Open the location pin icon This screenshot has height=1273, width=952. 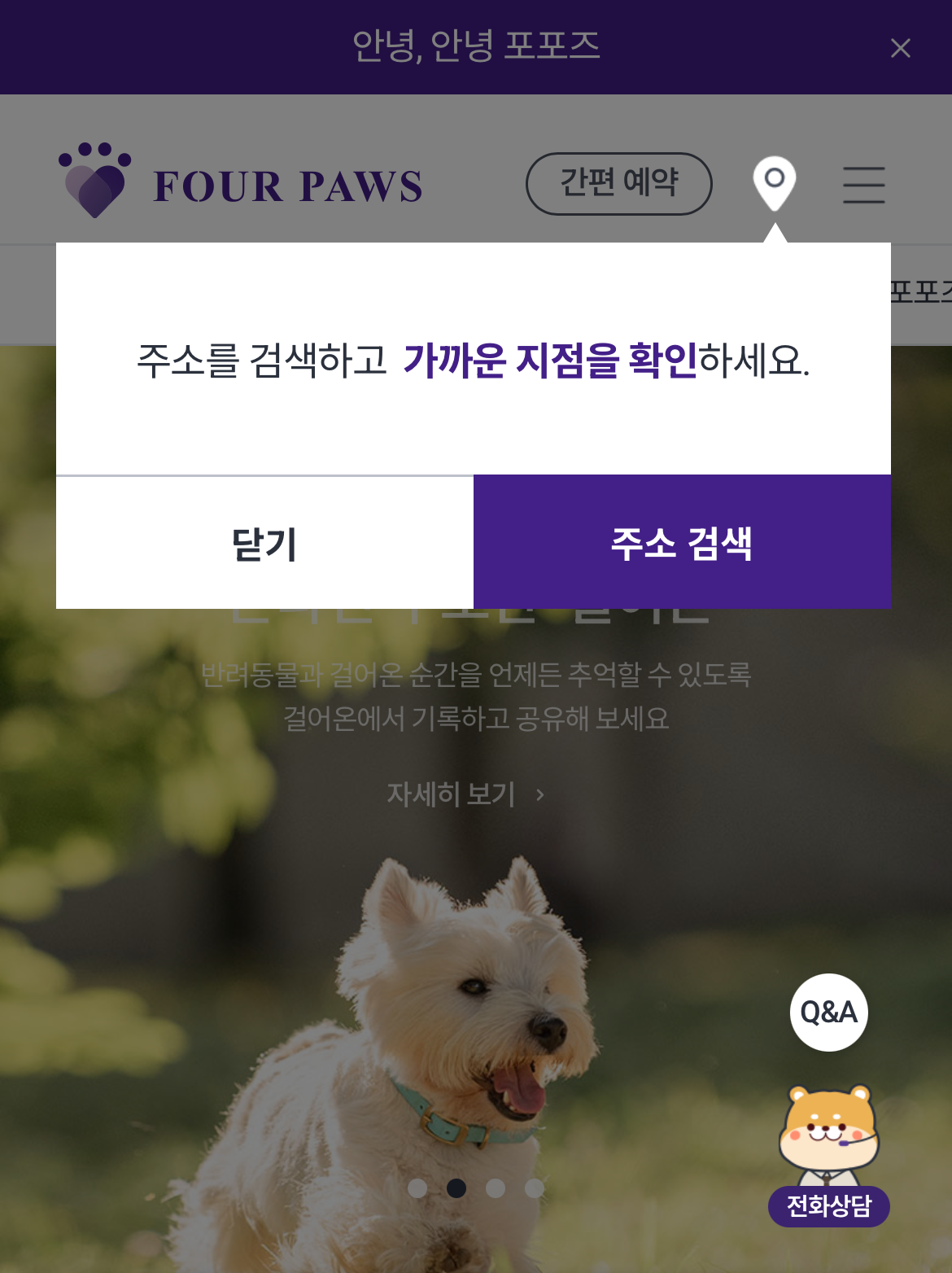774,182
